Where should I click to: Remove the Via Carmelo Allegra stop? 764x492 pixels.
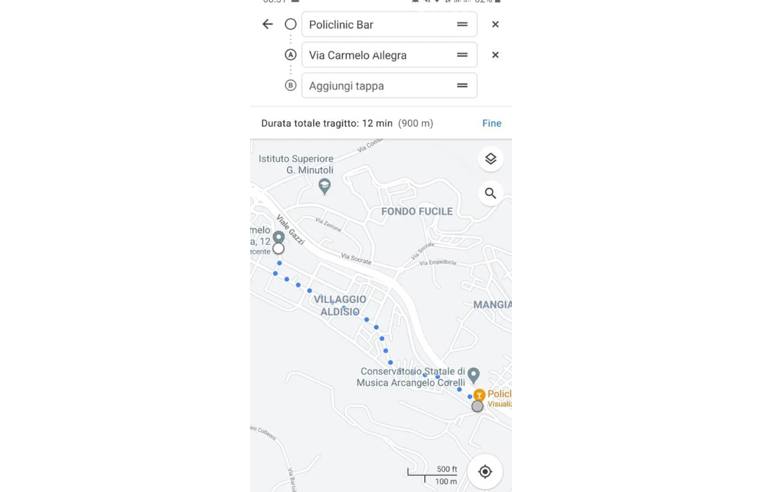click(x=495, y=55)
